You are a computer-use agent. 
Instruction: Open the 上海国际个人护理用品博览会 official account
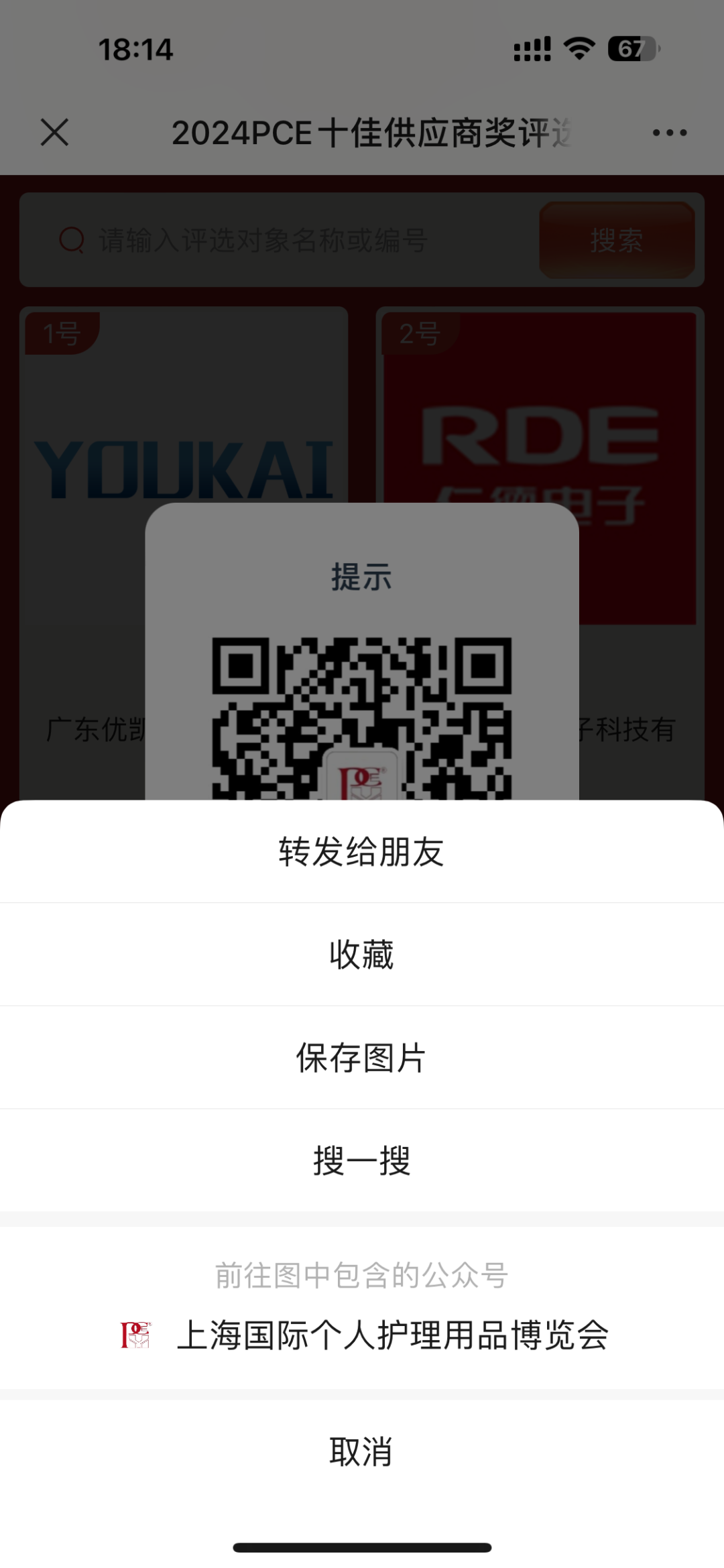point(362,1334)
